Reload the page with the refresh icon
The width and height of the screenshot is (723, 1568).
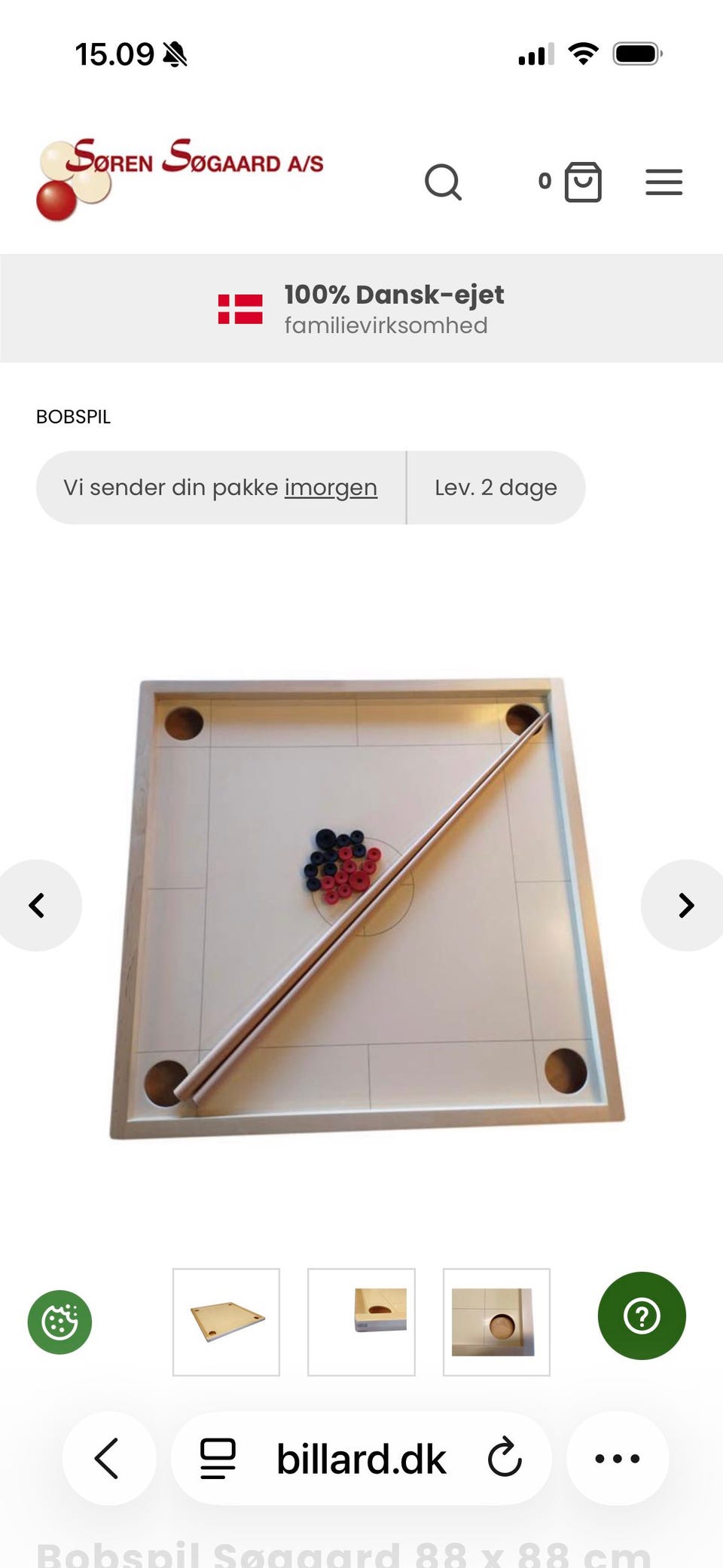click(506, 1457)
